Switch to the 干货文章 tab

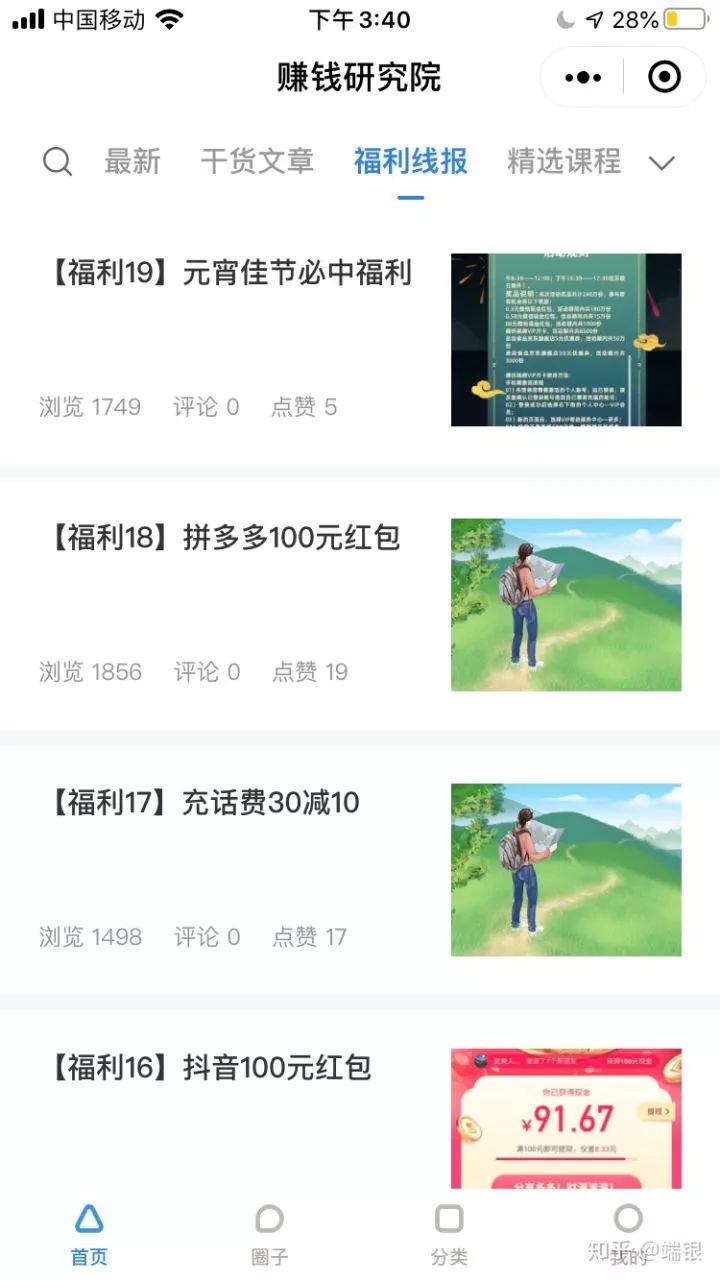click(257, 162)
